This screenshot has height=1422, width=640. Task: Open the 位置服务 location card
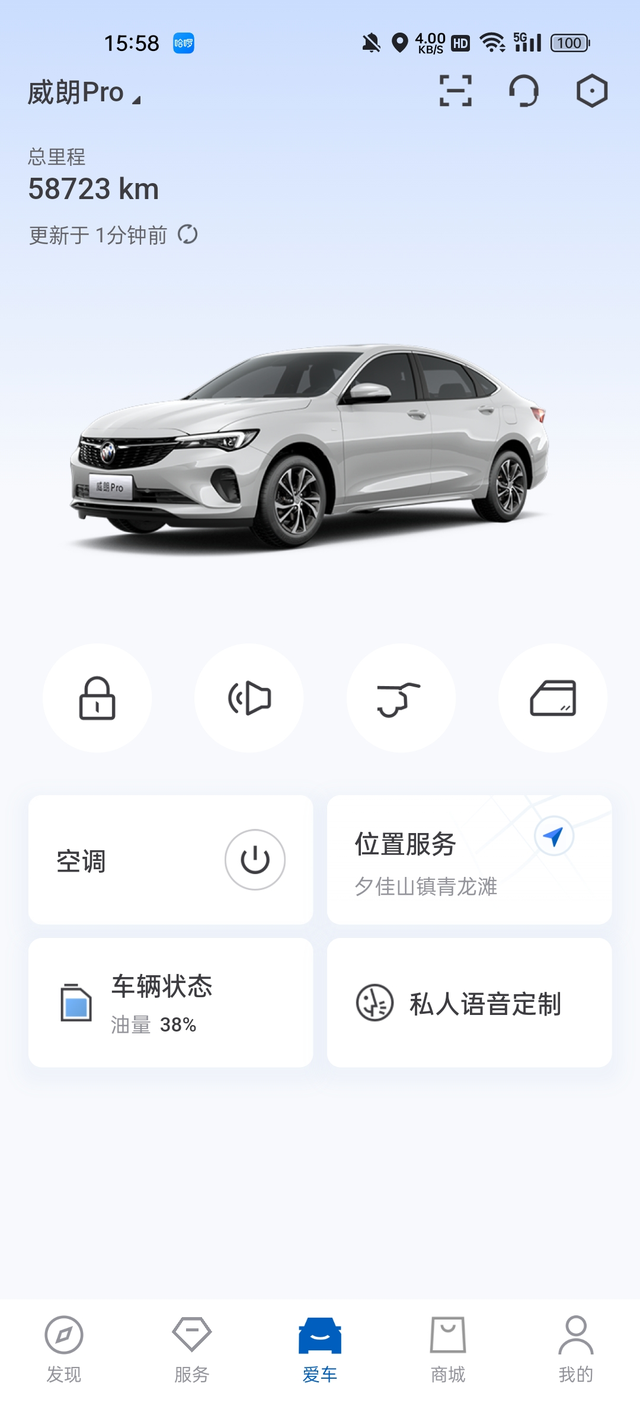[x=469, y=860]
